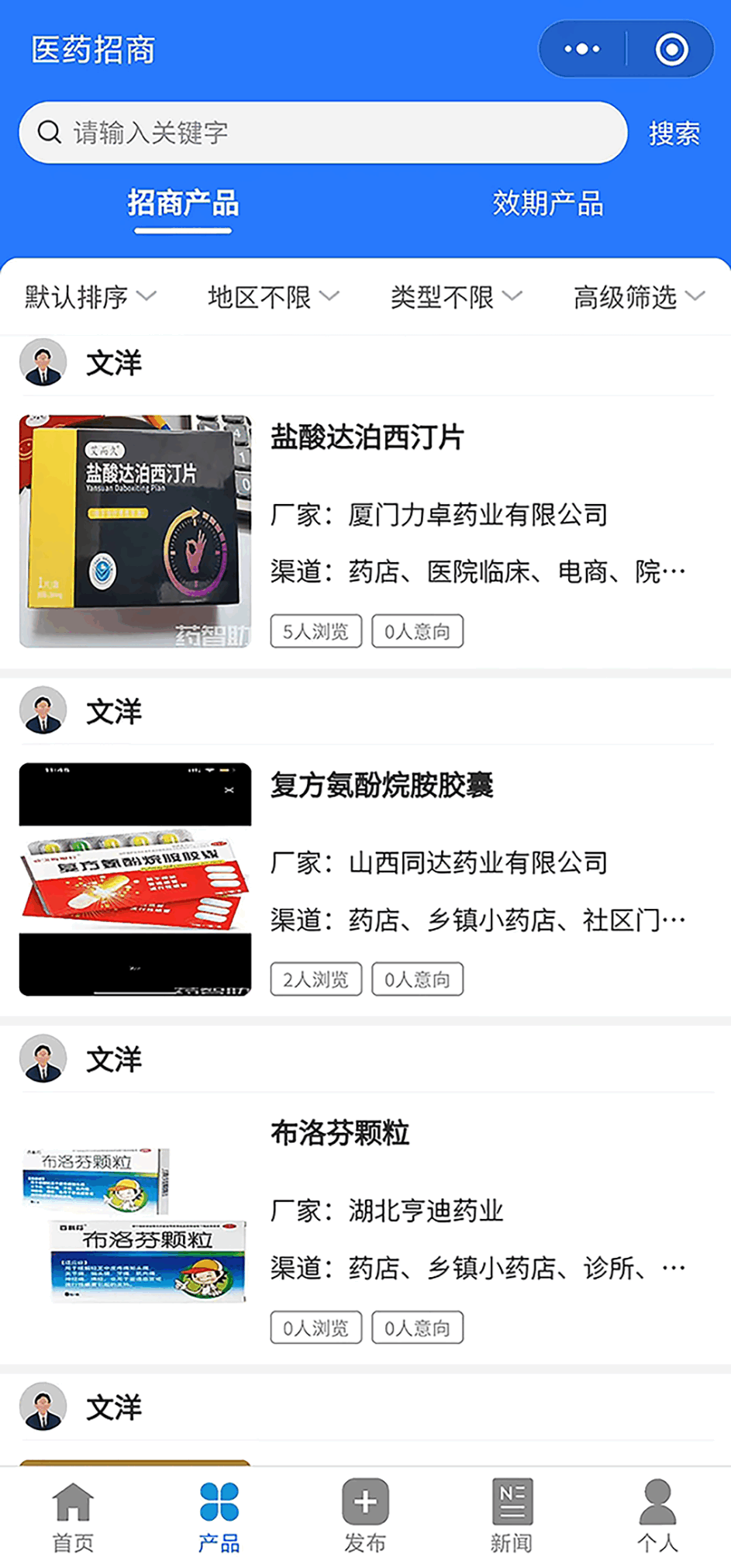Tap the 发布 publish tab

(365, 1516)
